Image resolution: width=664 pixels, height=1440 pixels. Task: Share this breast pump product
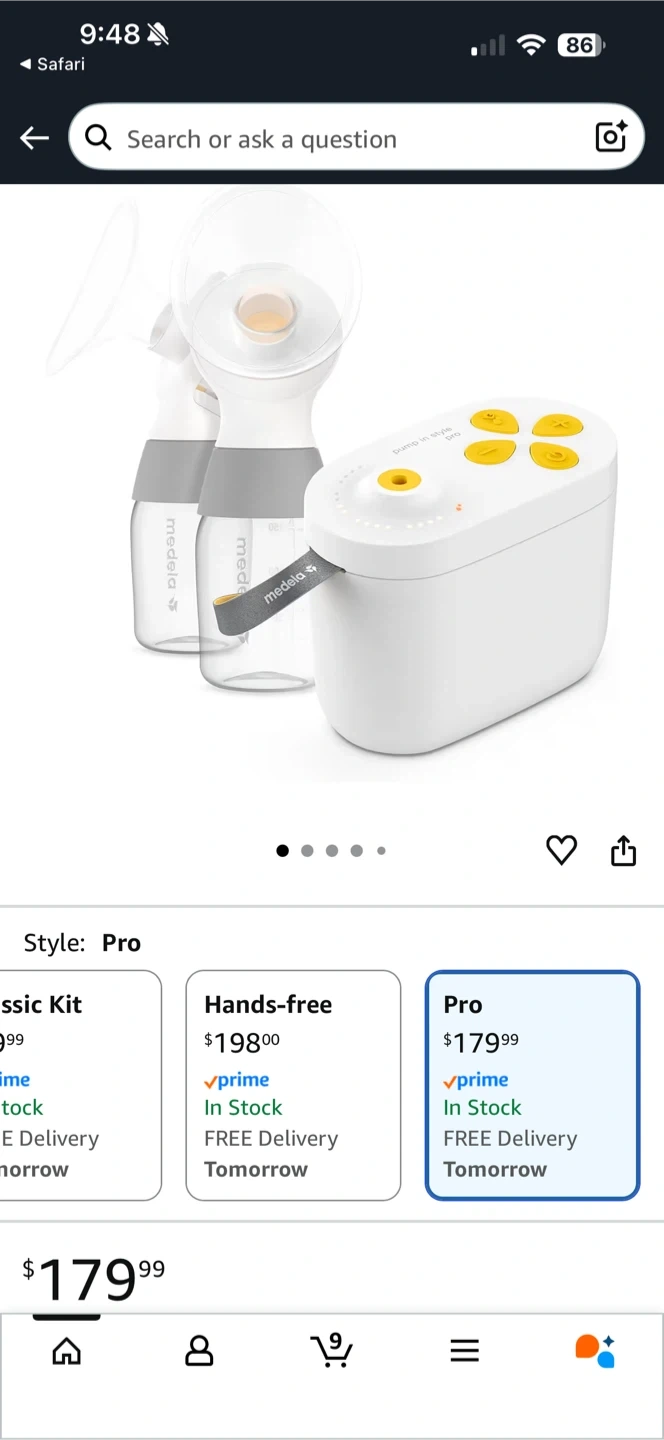[623, 851]
